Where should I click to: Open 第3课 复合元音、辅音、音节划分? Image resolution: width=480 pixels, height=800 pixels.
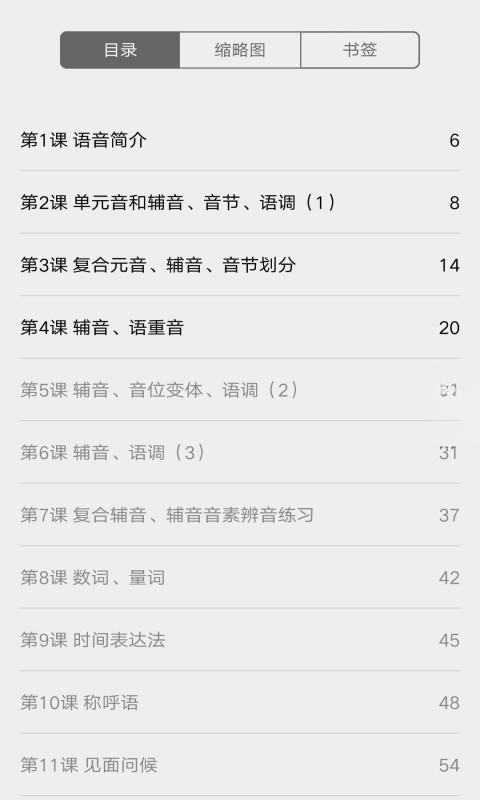click(x=240, y=265)
